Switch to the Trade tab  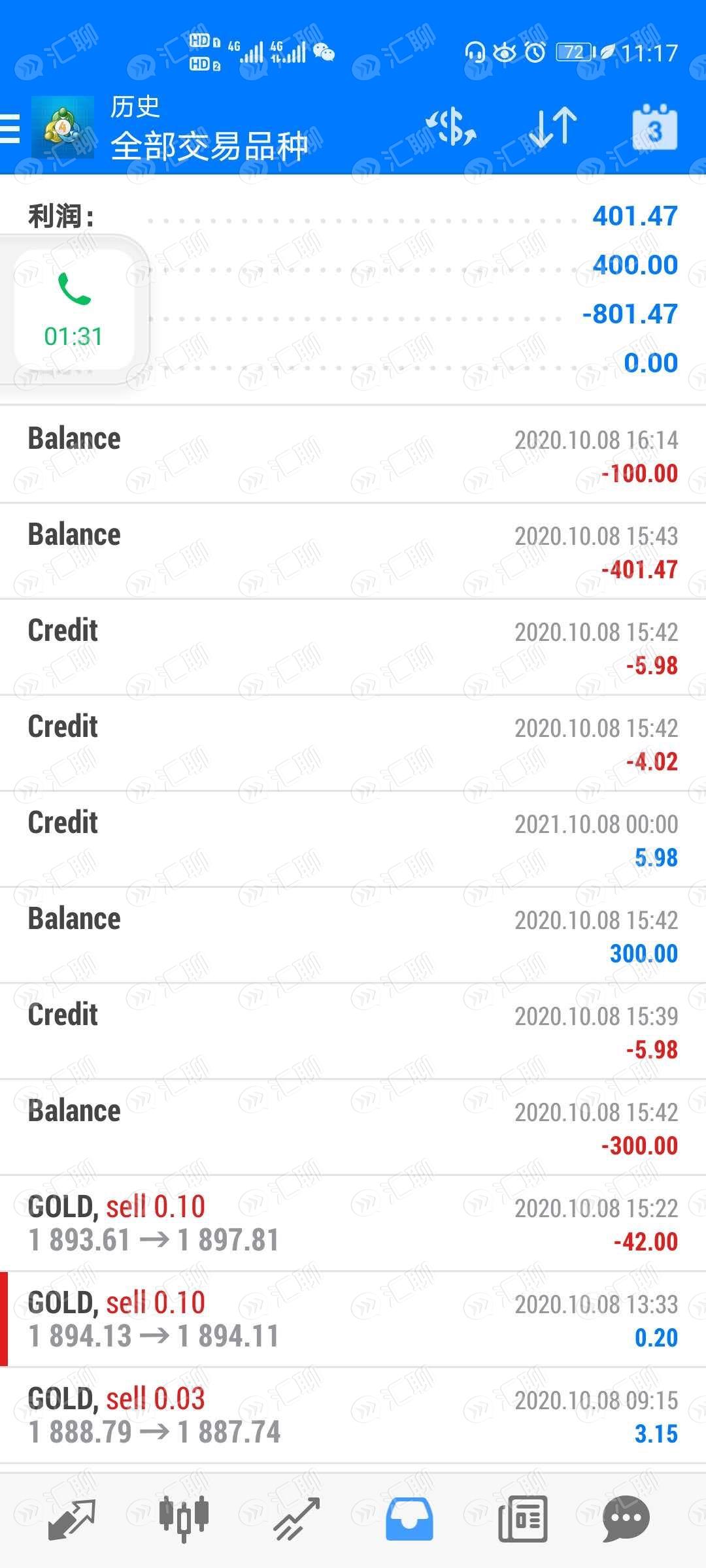pos(296,1519)
